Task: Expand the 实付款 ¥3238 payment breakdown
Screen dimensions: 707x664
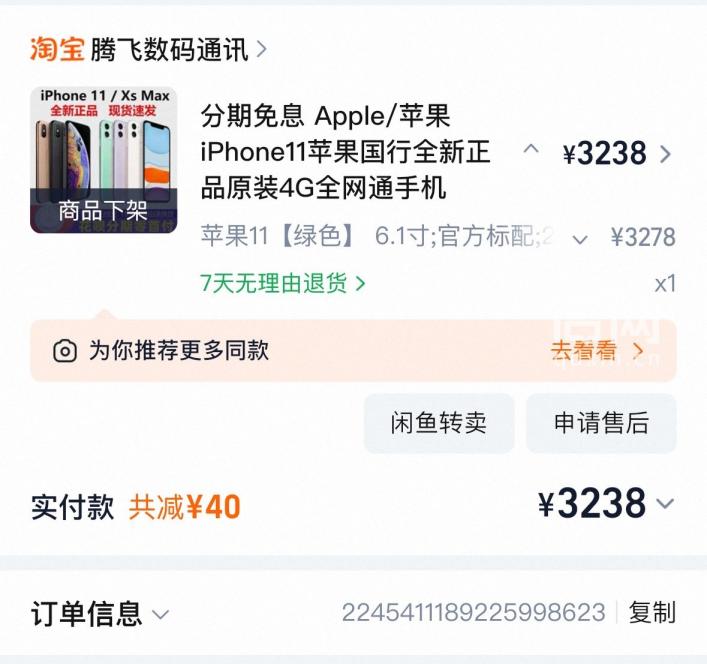Action: (665, 504)
